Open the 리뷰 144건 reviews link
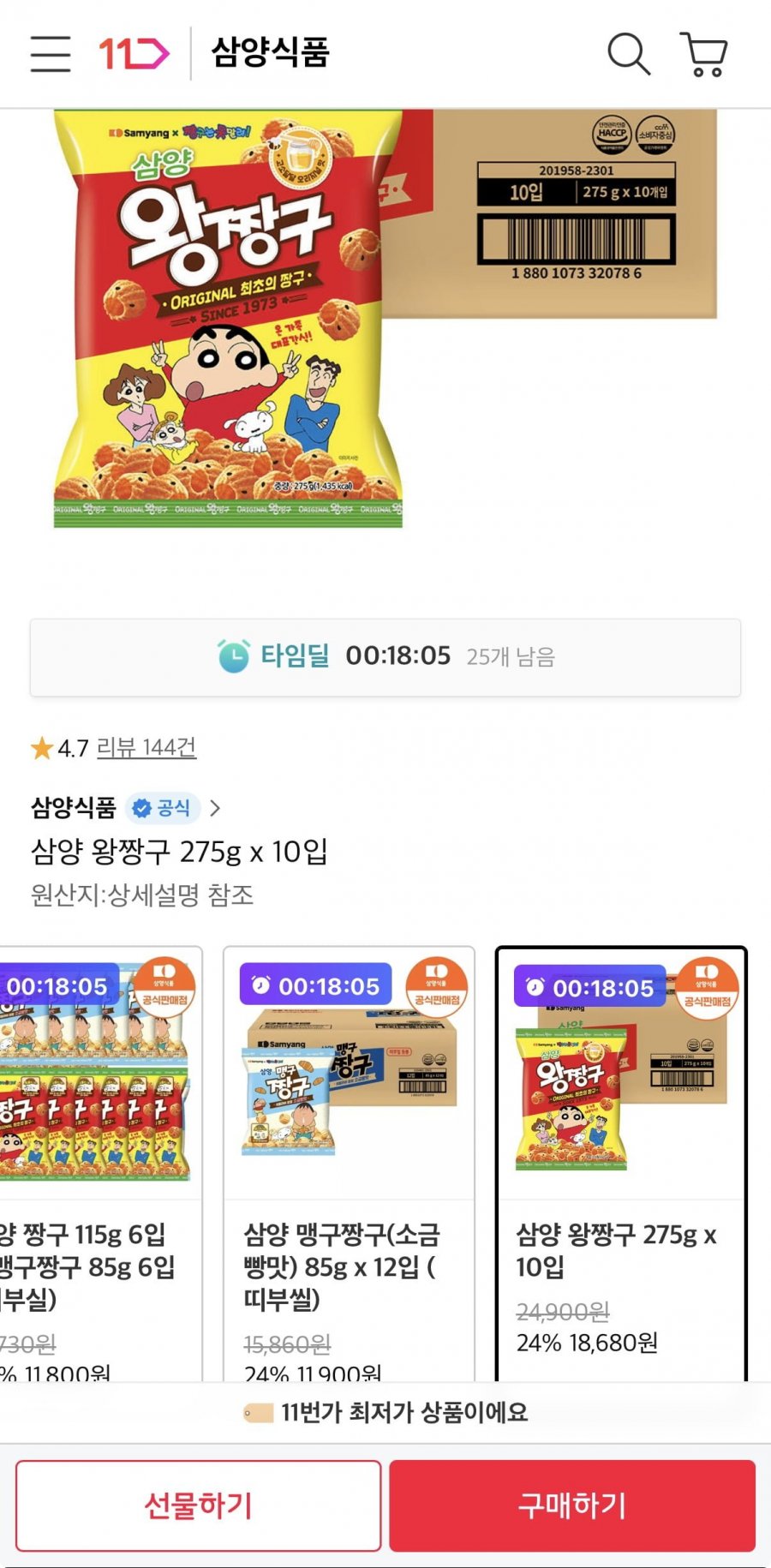Screen dimensions: 771x1568 (x=146, y=748)
